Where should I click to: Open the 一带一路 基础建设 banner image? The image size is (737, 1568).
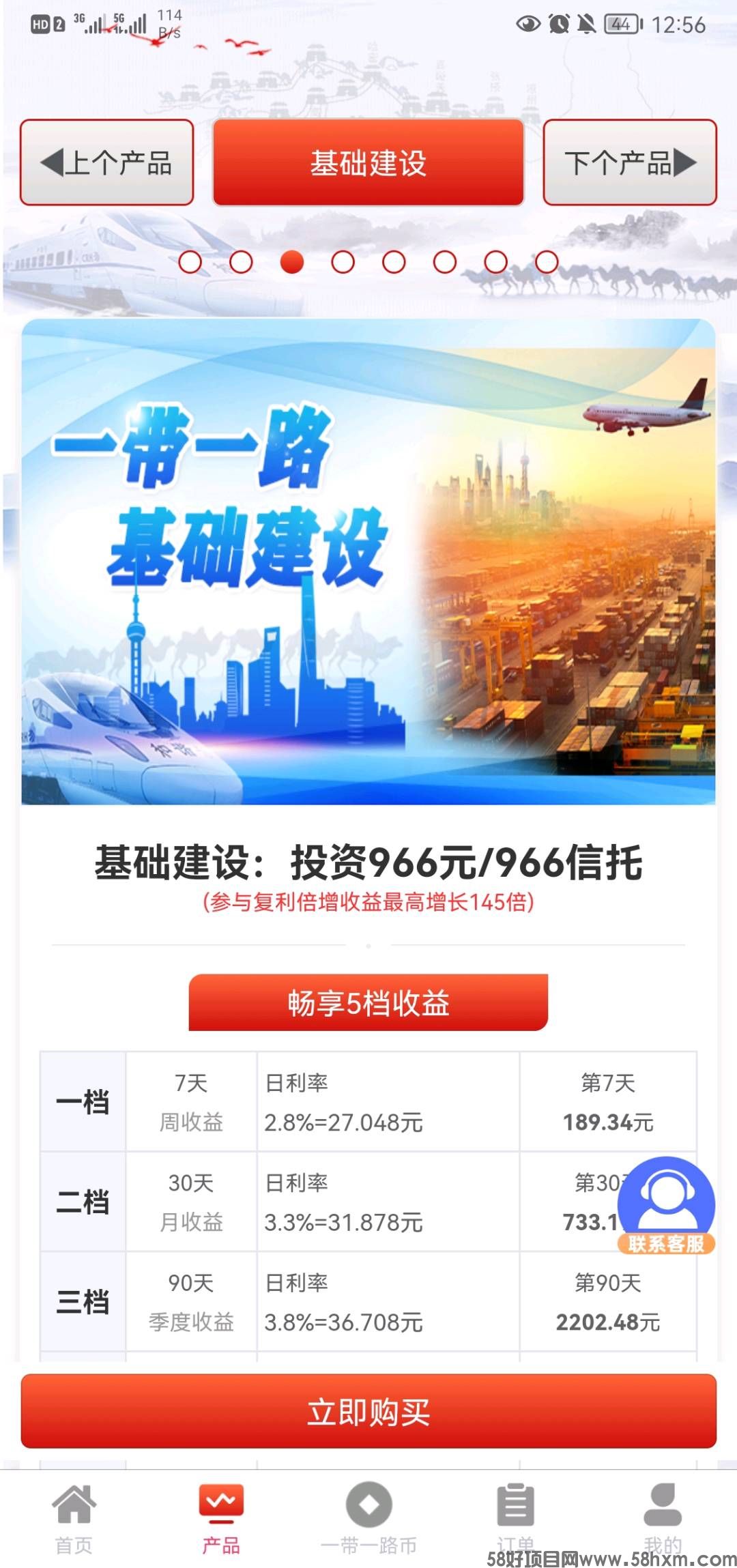(x=368, y=561)
